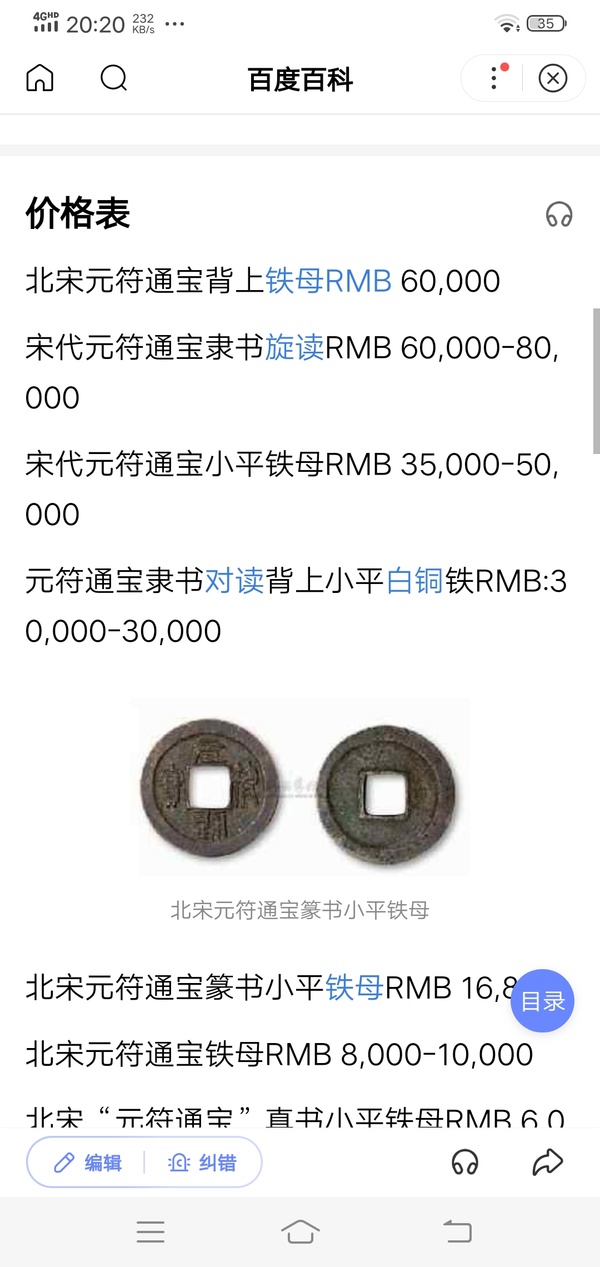Share this encyclopedia entry

(x=548, y=1162)
